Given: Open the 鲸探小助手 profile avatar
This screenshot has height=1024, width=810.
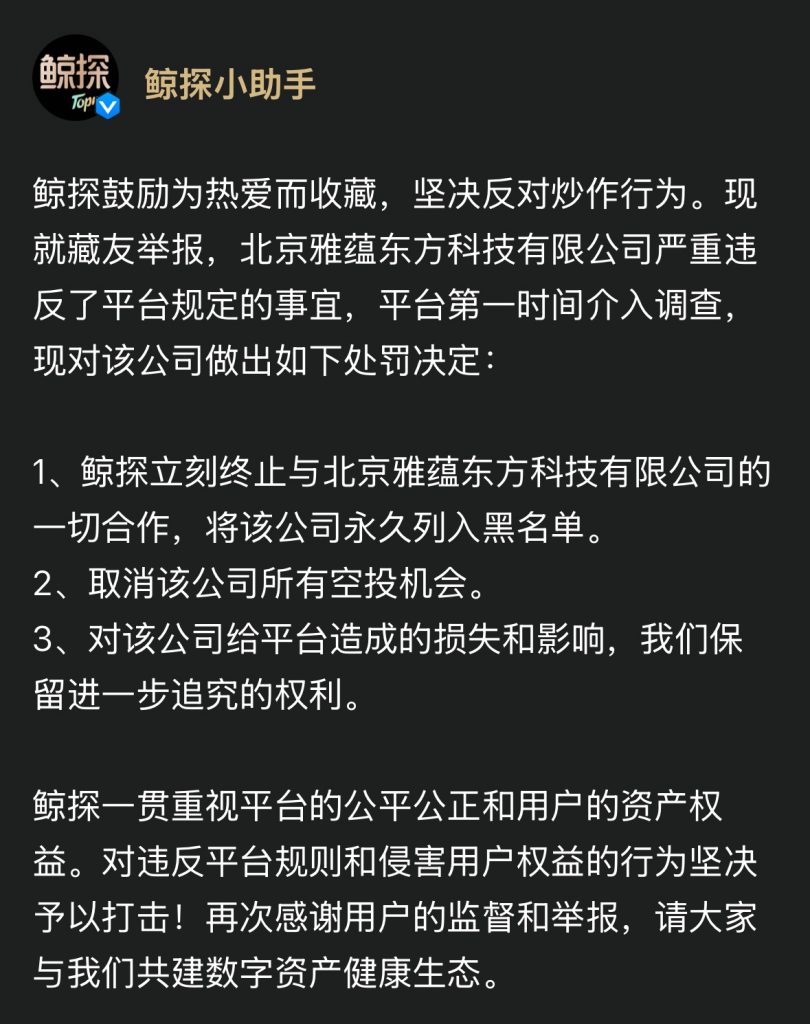Looking at the screenshot, I should pyautogui.click(x=75, y=79).
